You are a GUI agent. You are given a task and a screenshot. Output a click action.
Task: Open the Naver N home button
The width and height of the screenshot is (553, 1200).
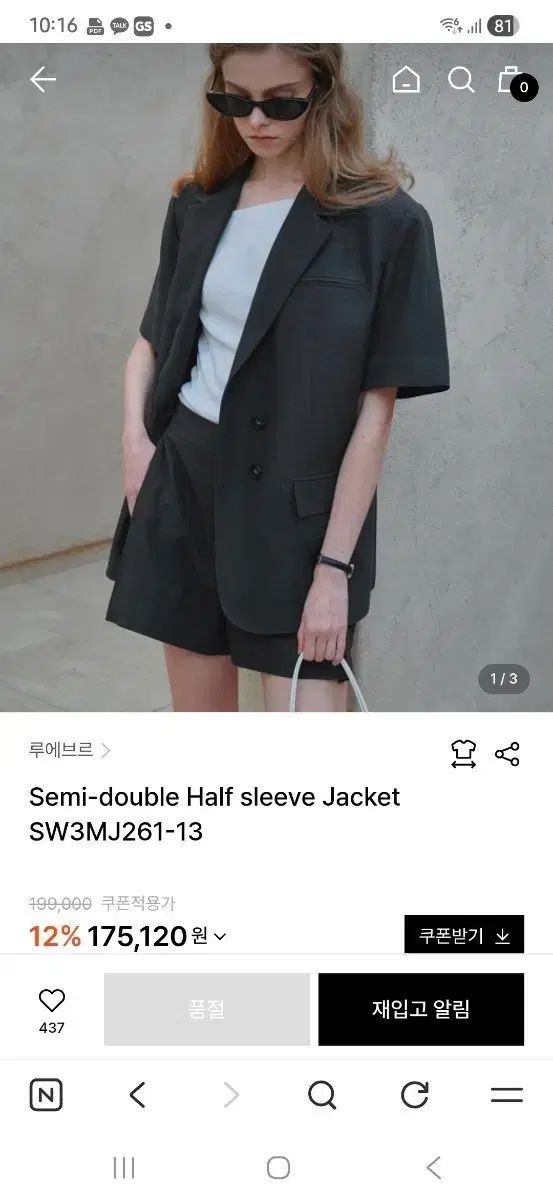point(46,1095)
